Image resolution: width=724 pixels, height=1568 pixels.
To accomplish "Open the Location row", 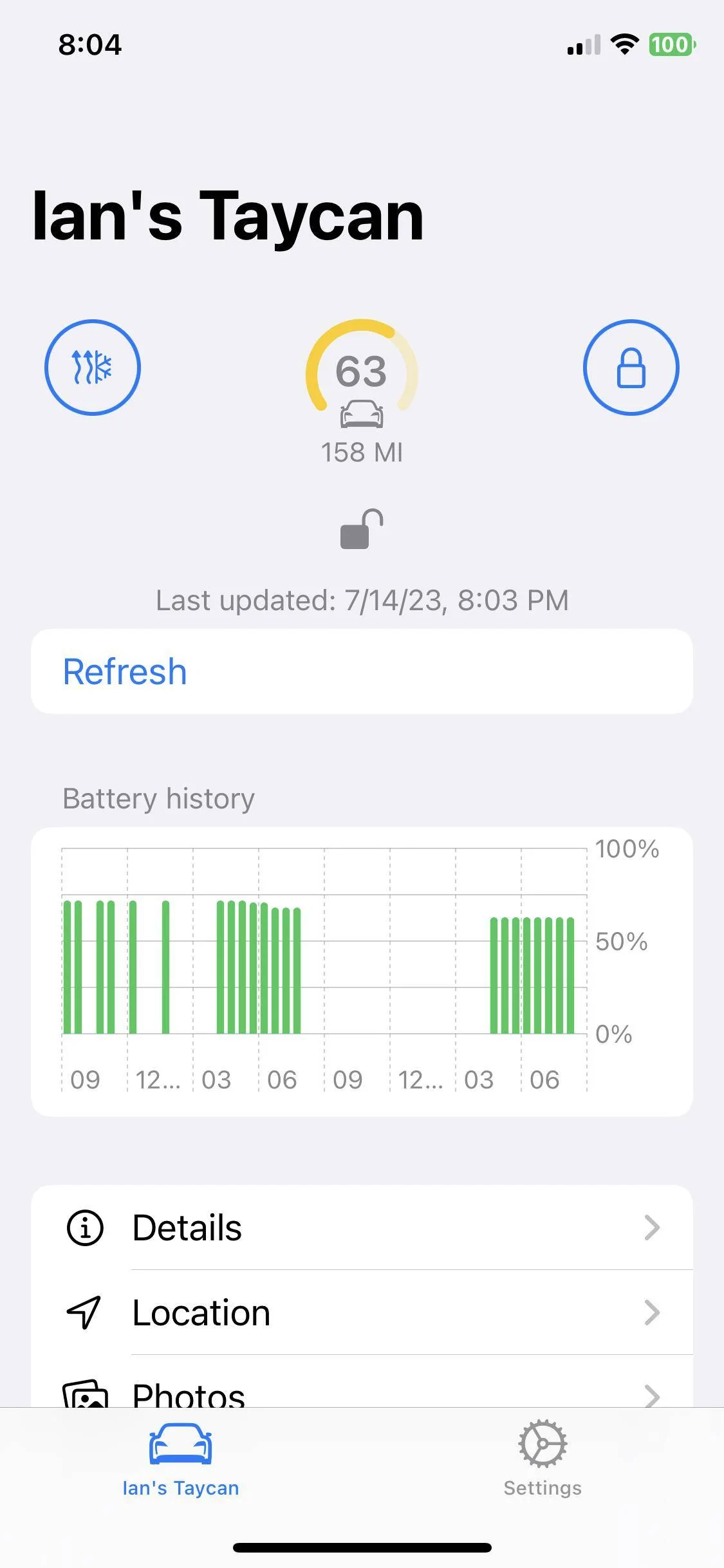I will [x=362, y=1312].
